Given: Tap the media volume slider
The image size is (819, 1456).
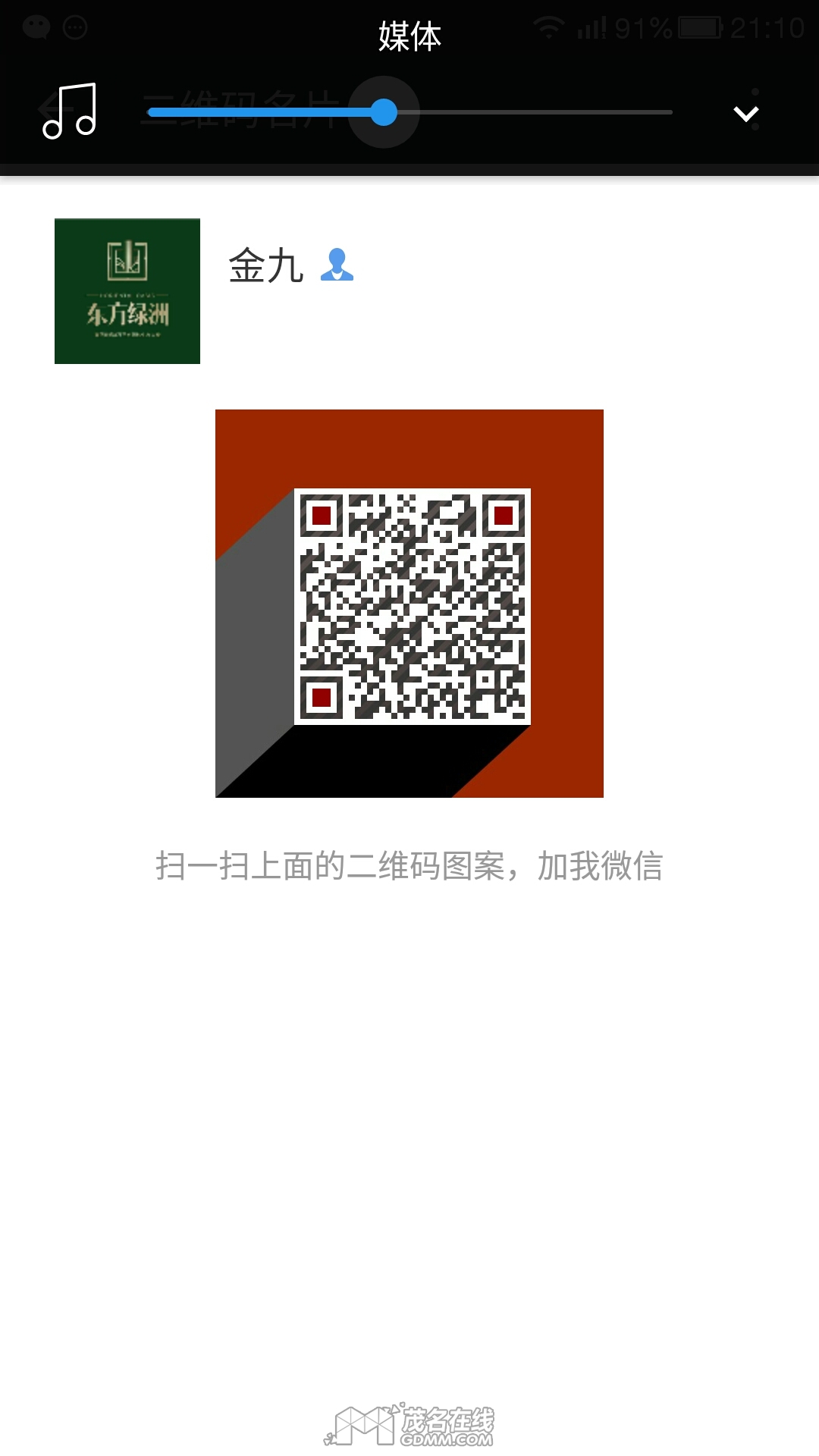Looking at the screenshot, I should click(x=409, y=112).
